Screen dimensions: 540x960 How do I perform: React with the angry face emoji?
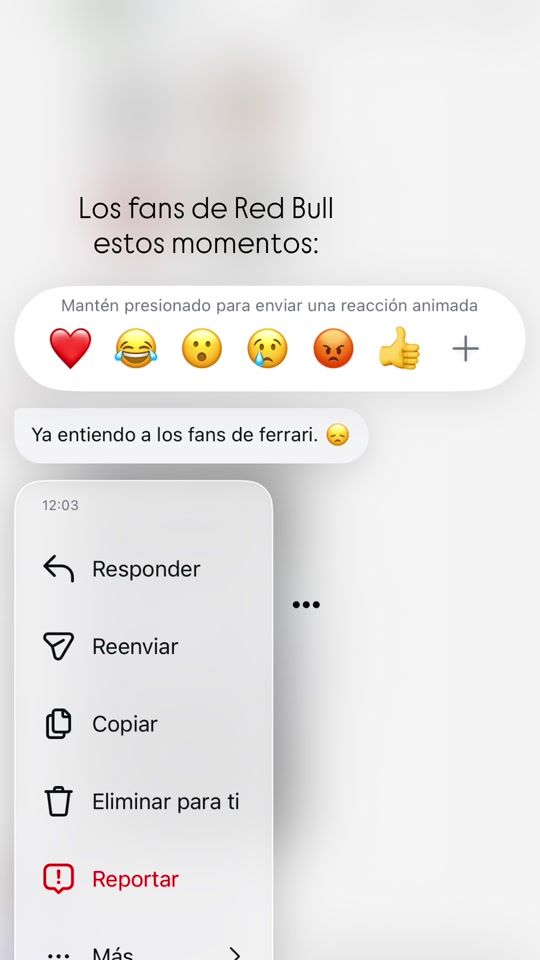tap(333, 348)
